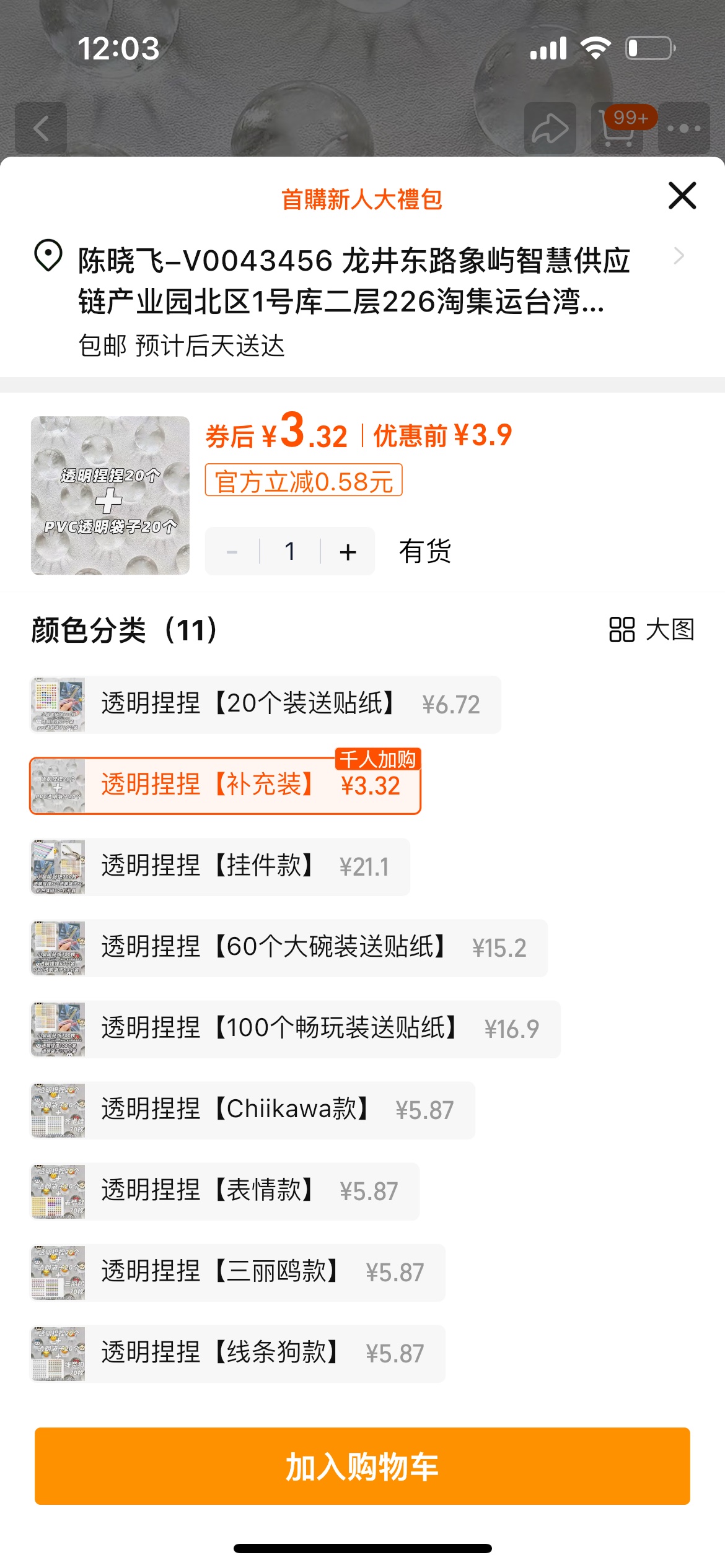This screenshot has height=1568, width=725.
Task: Choose 透明捏捏【Chiikawa款】 option
Action: (253, 1110)
